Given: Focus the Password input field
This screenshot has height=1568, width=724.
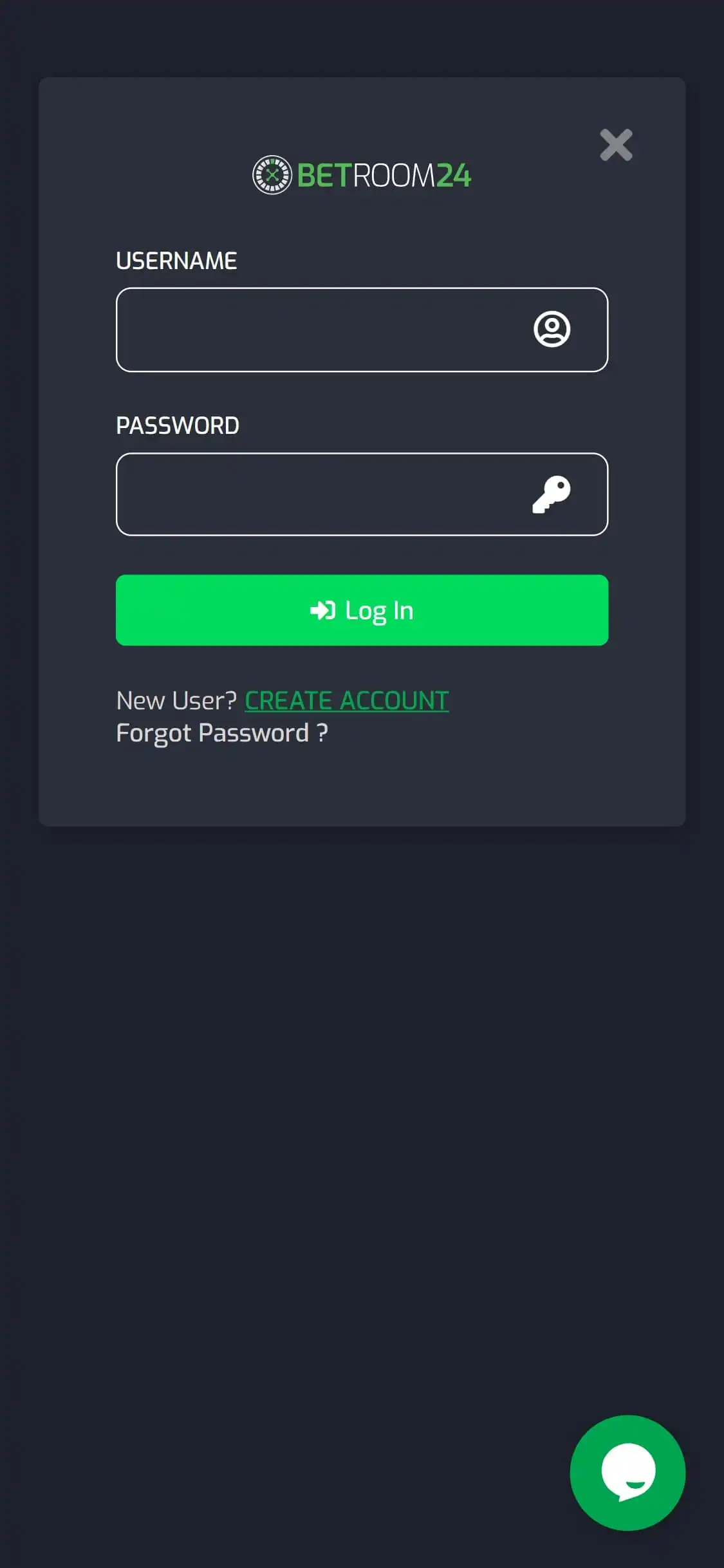Looking at the screenshot, I should [322, 494].
